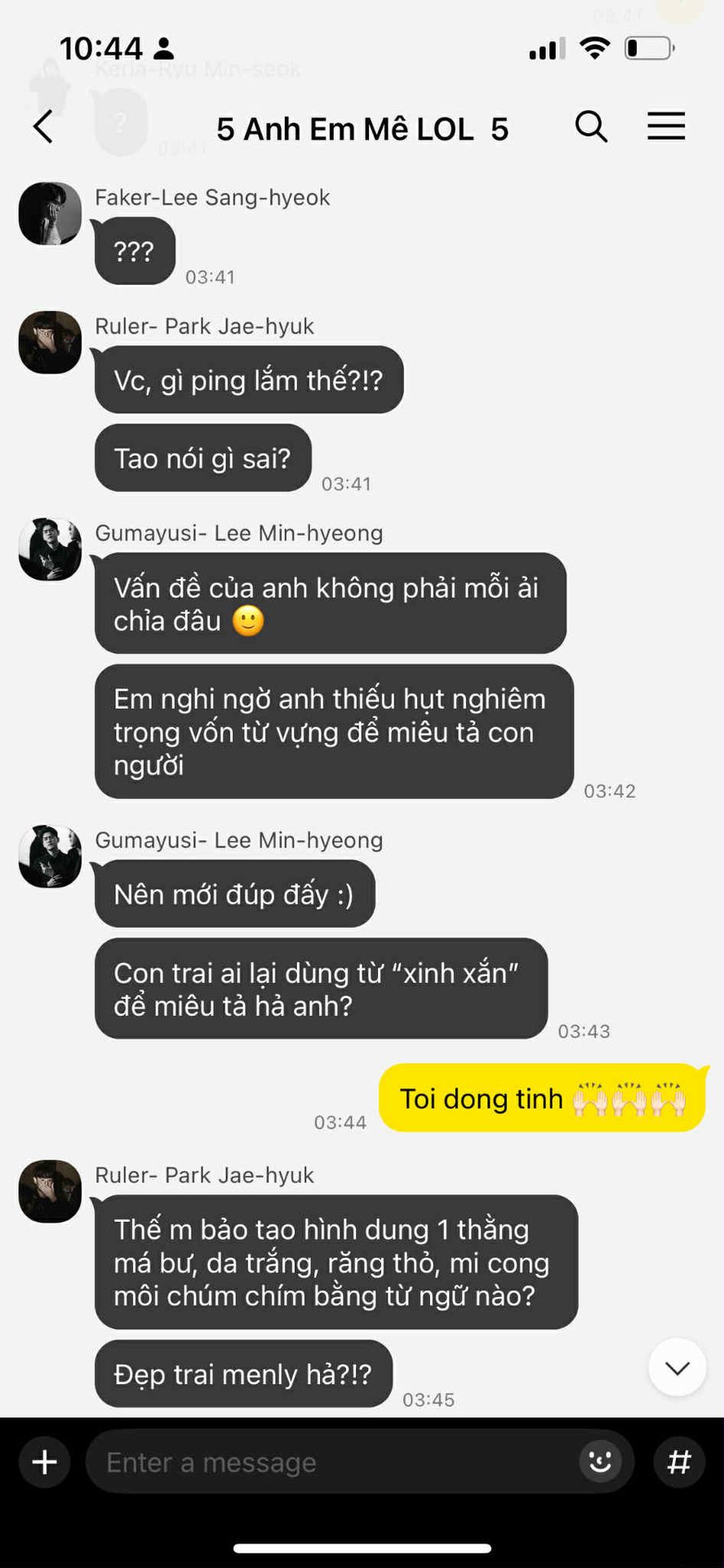724x1568 pixels.
Task: Open Gumayusi's avatar above "Nên mới đúp đấy"
Action: [x=51, y=856]
